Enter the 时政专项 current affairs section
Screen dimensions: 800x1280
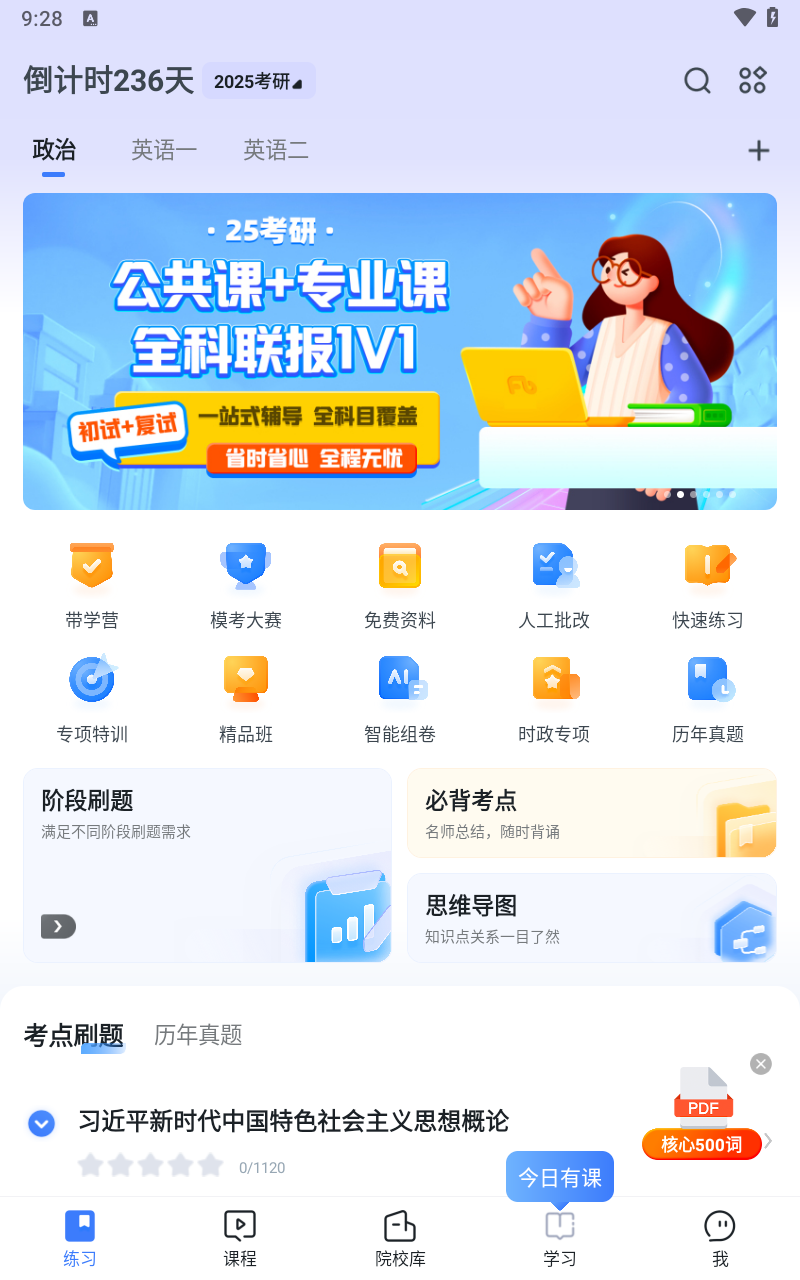coord(555,697)
